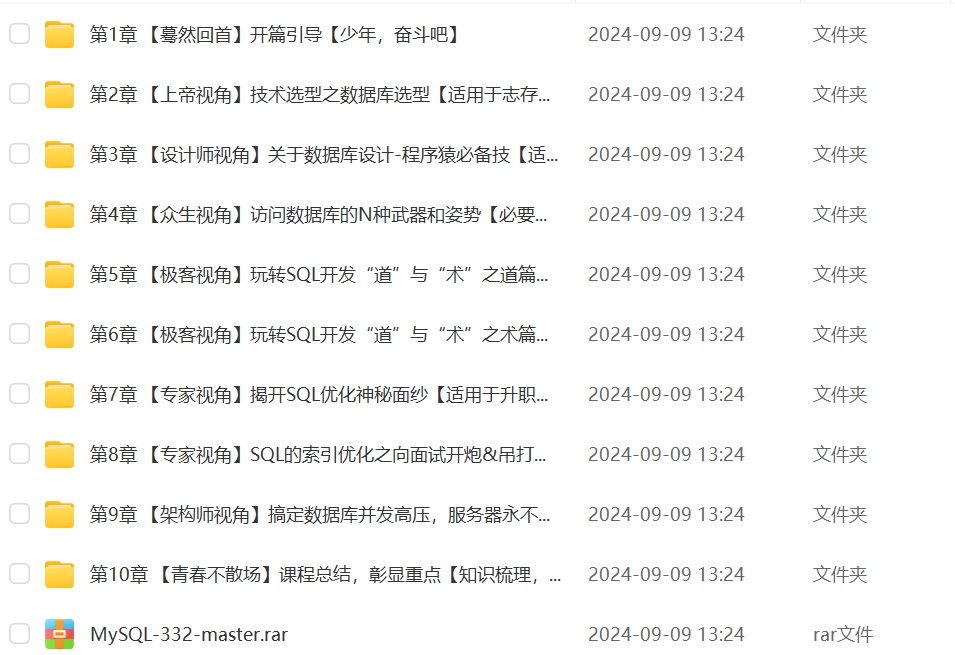This screenshot has height=655, width=955.
Task: Open 第7章 揭开SQL优化神秘面纱 folder
Action: (318, 395)
